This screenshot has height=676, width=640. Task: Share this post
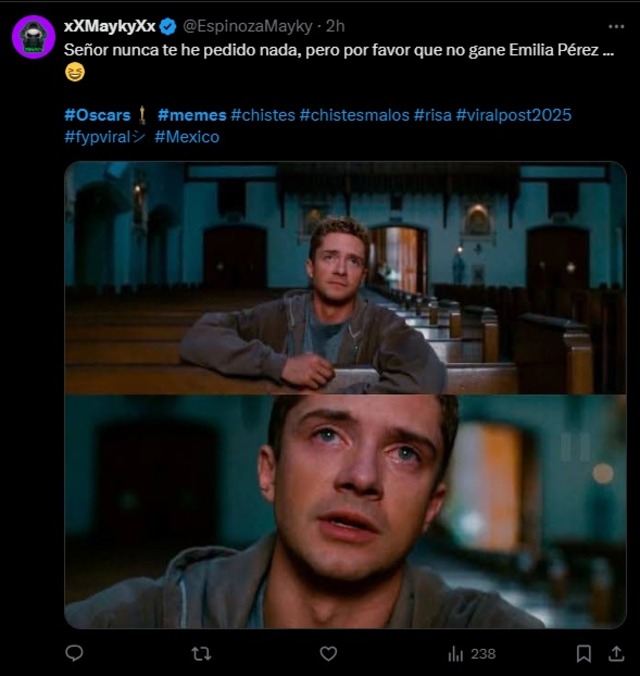pyautogui.click(x=616, y=653)
